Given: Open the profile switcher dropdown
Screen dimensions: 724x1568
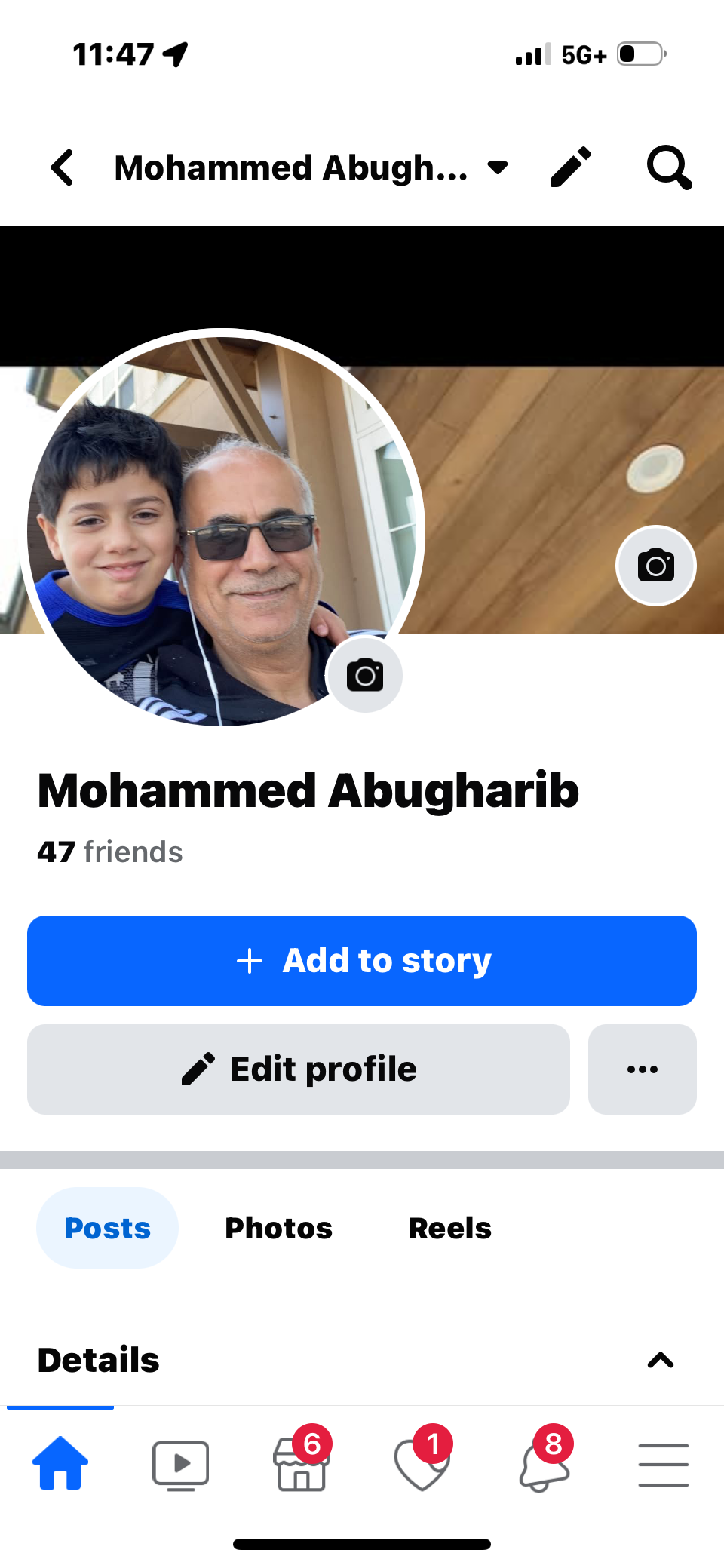Looking at the screenshot, I should point(497,167).
